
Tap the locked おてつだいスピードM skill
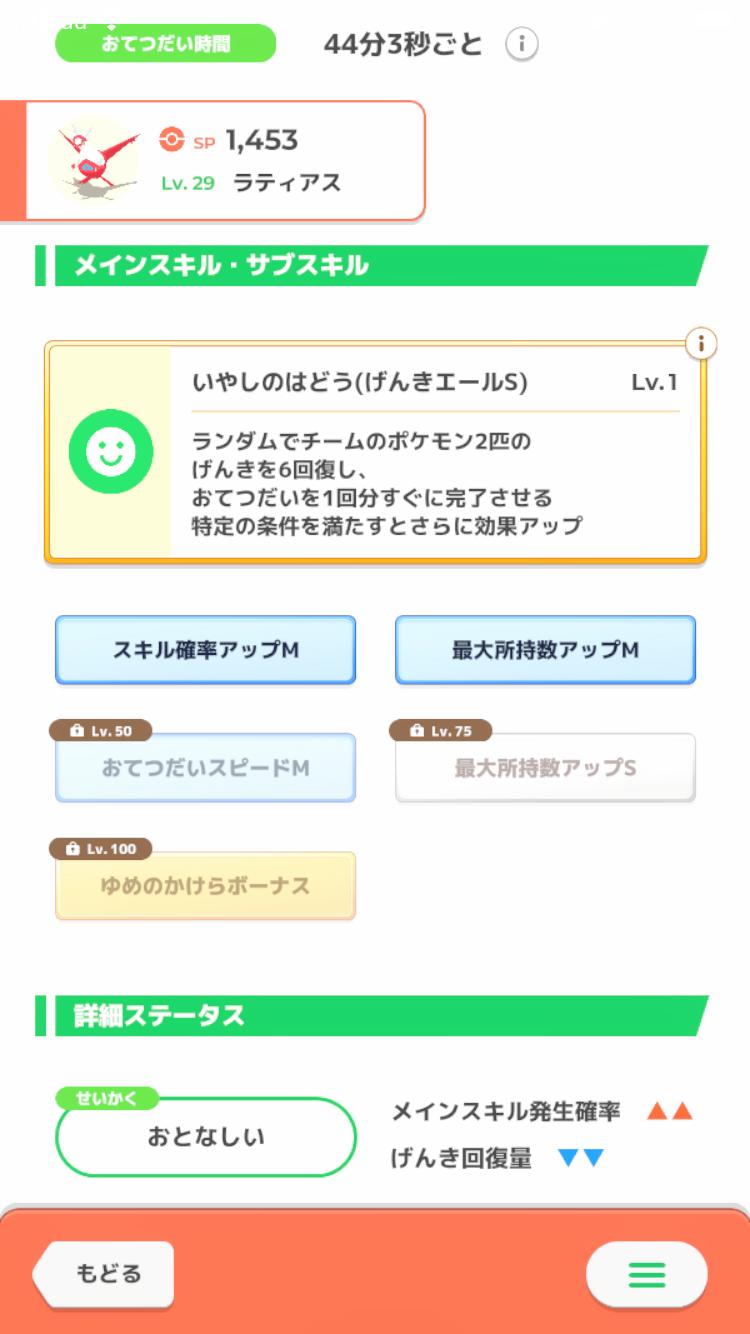click(205, 768)
